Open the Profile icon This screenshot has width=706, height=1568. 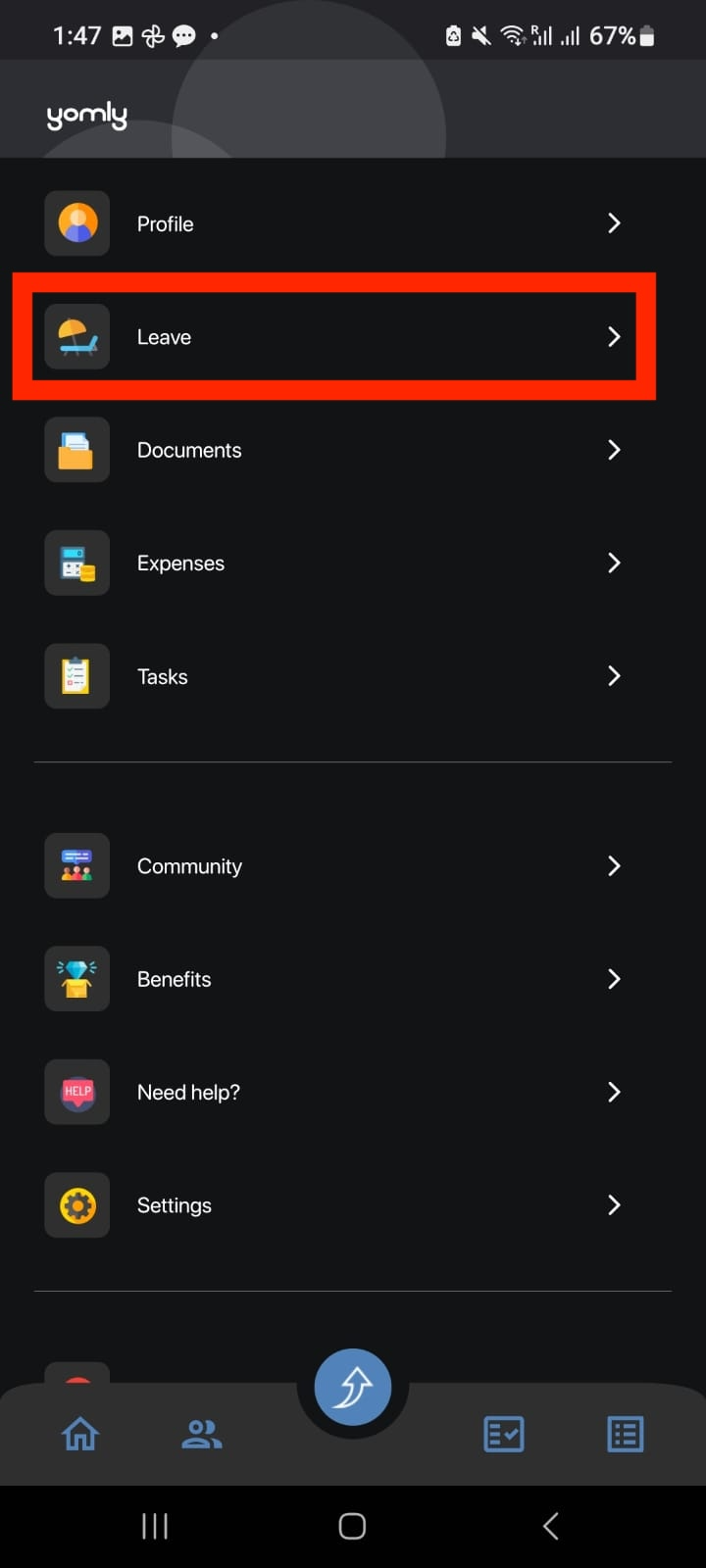[76, 223]
